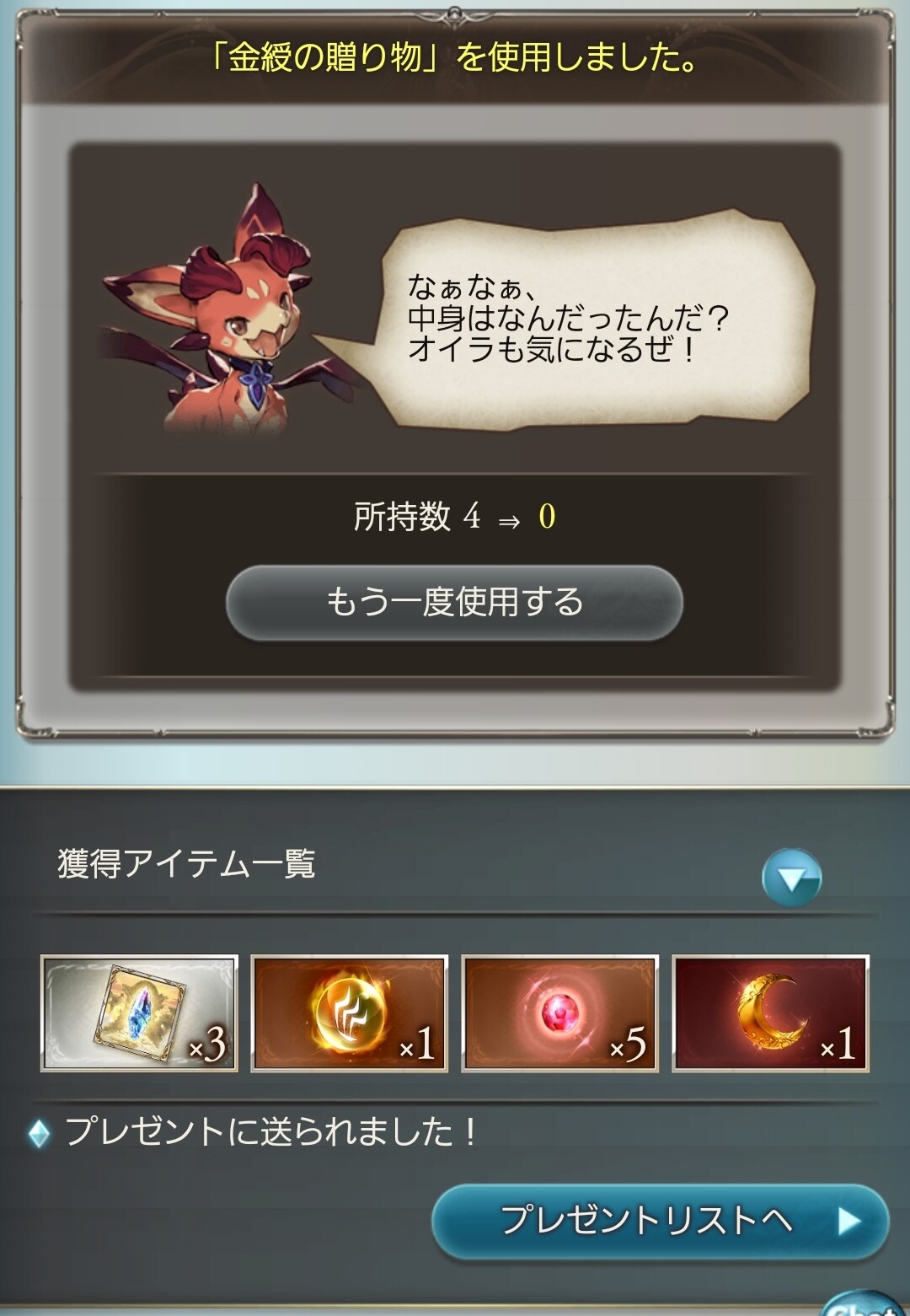The image size is (910, 1316).
Task: Tap もう一度使用する button
Action: [454, 602]
